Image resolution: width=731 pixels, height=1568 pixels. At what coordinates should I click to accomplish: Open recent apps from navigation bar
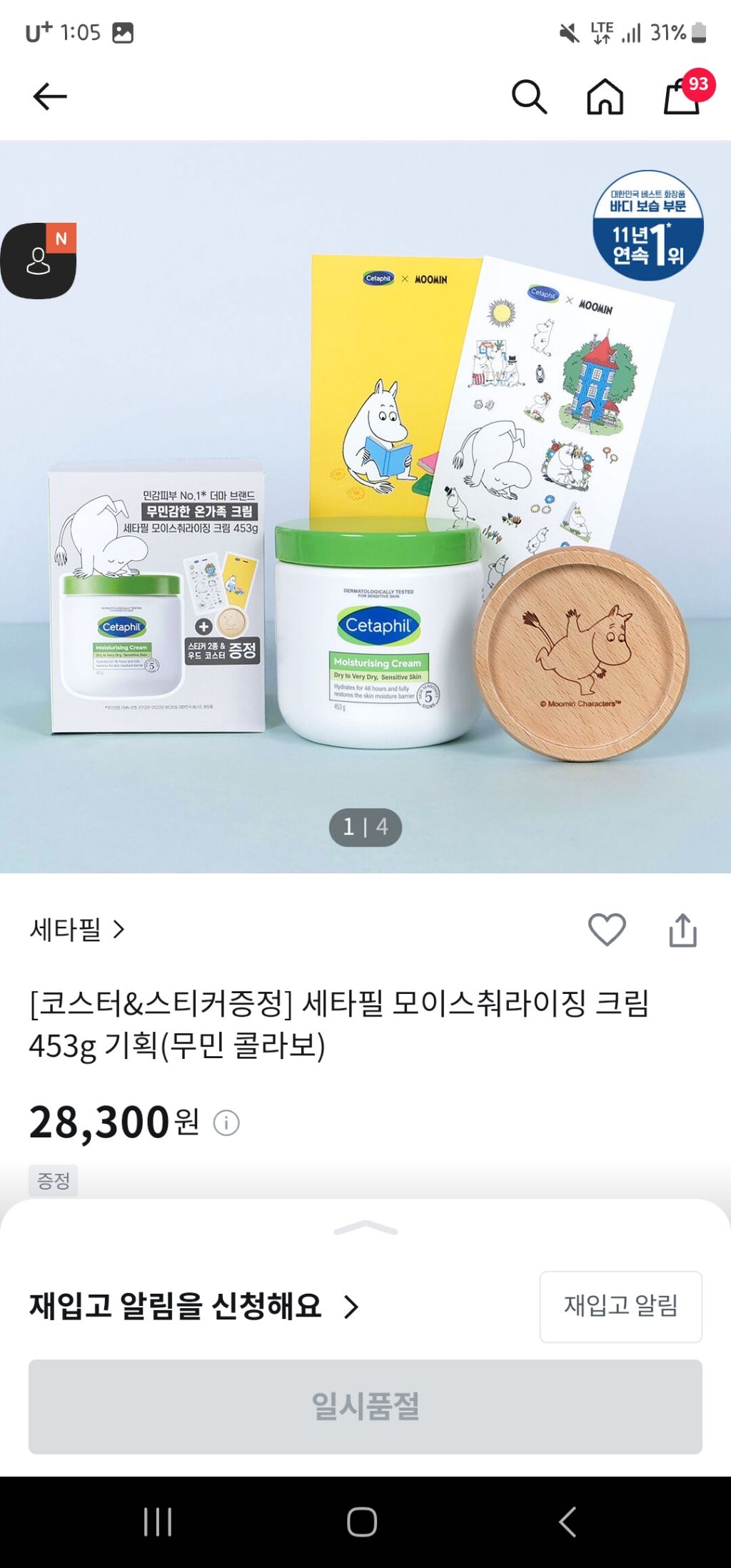point(158,1522)
